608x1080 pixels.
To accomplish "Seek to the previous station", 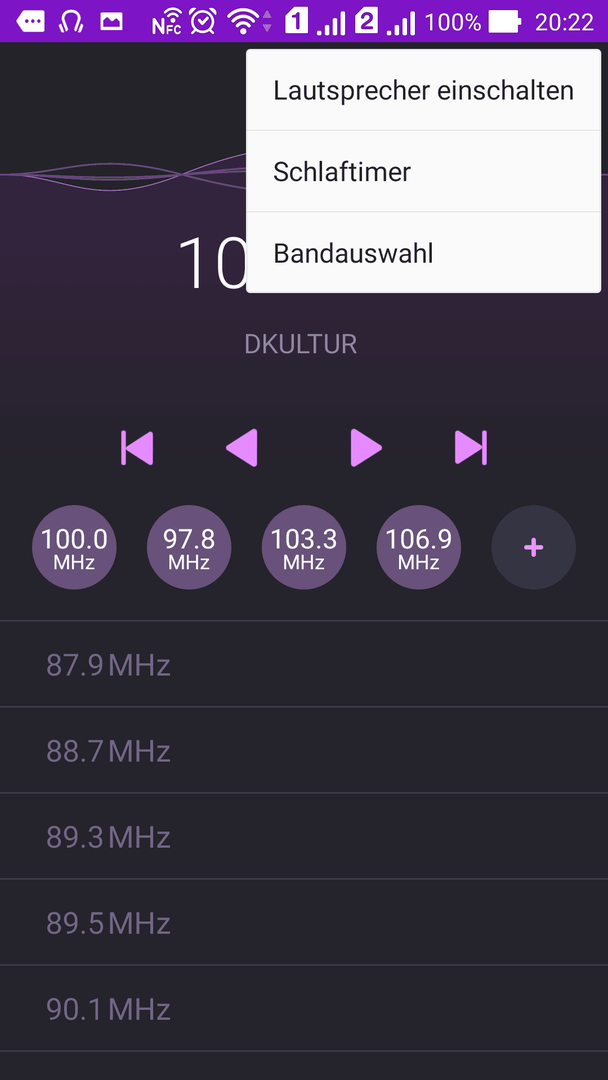I will [x=137, y=448].
